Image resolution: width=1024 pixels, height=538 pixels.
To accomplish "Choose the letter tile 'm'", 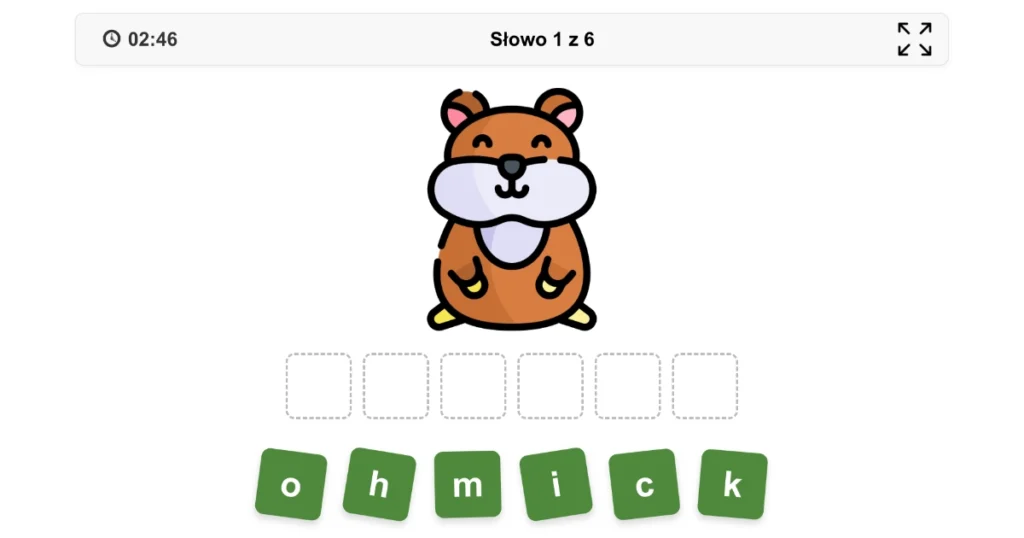I will (467, 486).
